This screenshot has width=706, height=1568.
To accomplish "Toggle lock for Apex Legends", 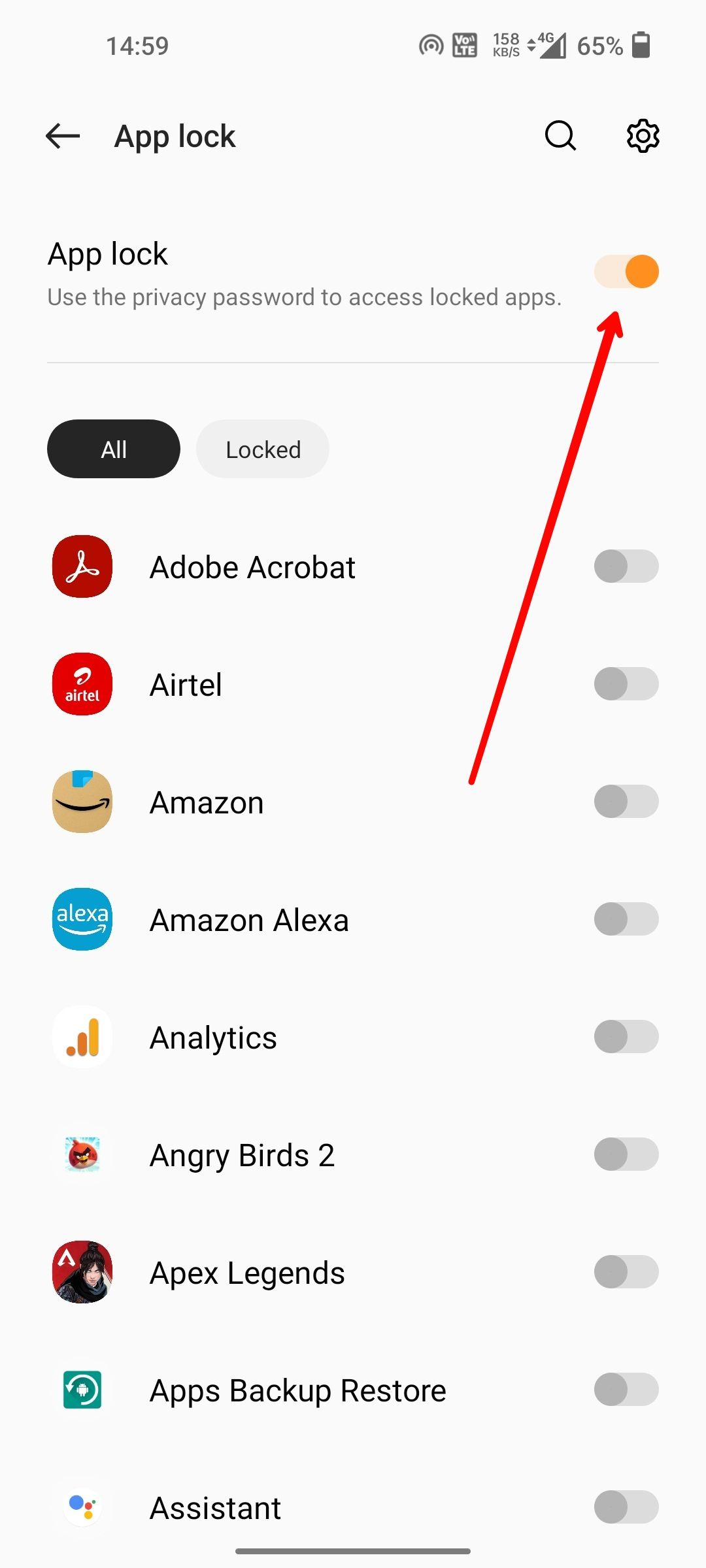I will (626, 1272).
